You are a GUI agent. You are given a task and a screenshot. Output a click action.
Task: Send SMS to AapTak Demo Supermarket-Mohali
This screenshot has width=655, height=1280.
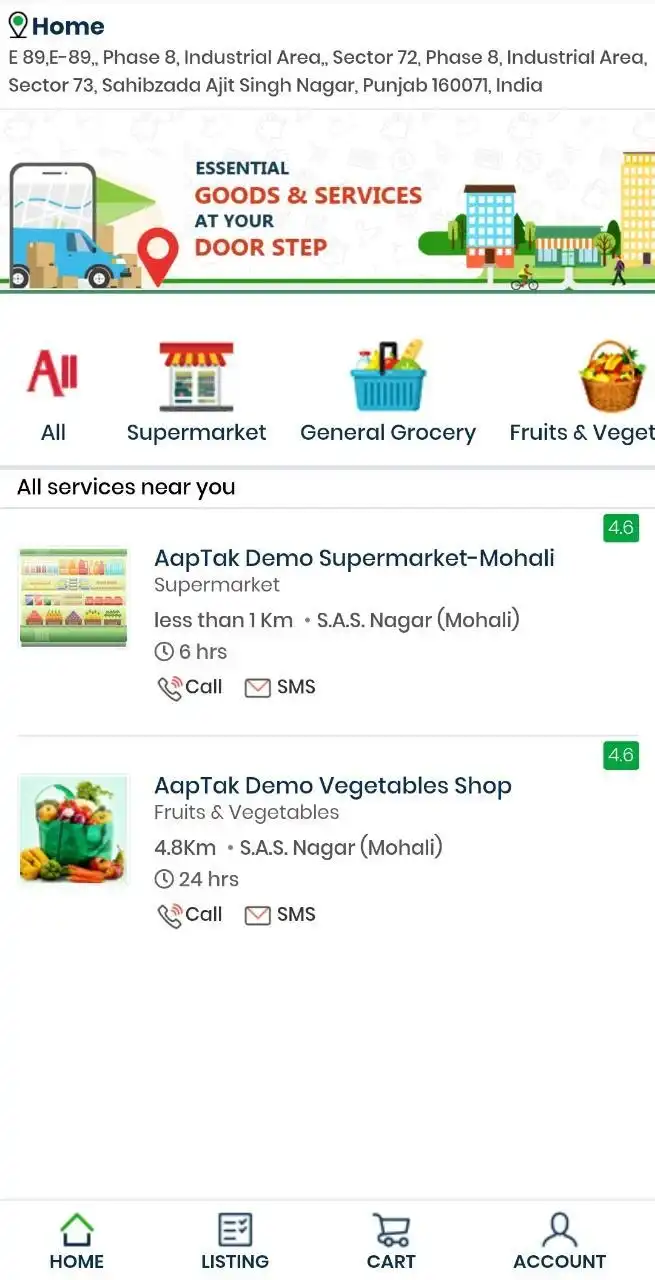click(281, 687)
